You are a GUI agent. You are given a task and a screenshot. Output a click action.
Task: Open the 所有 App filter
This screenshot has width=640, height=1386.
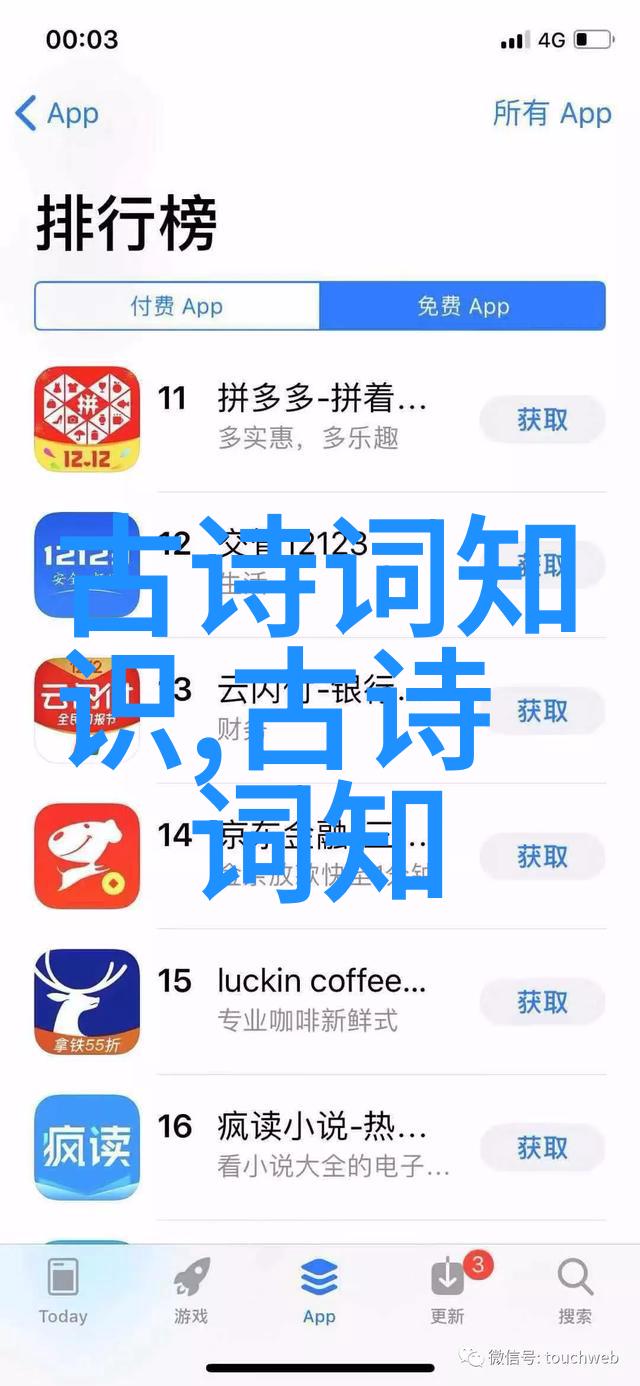coord(551,114)
